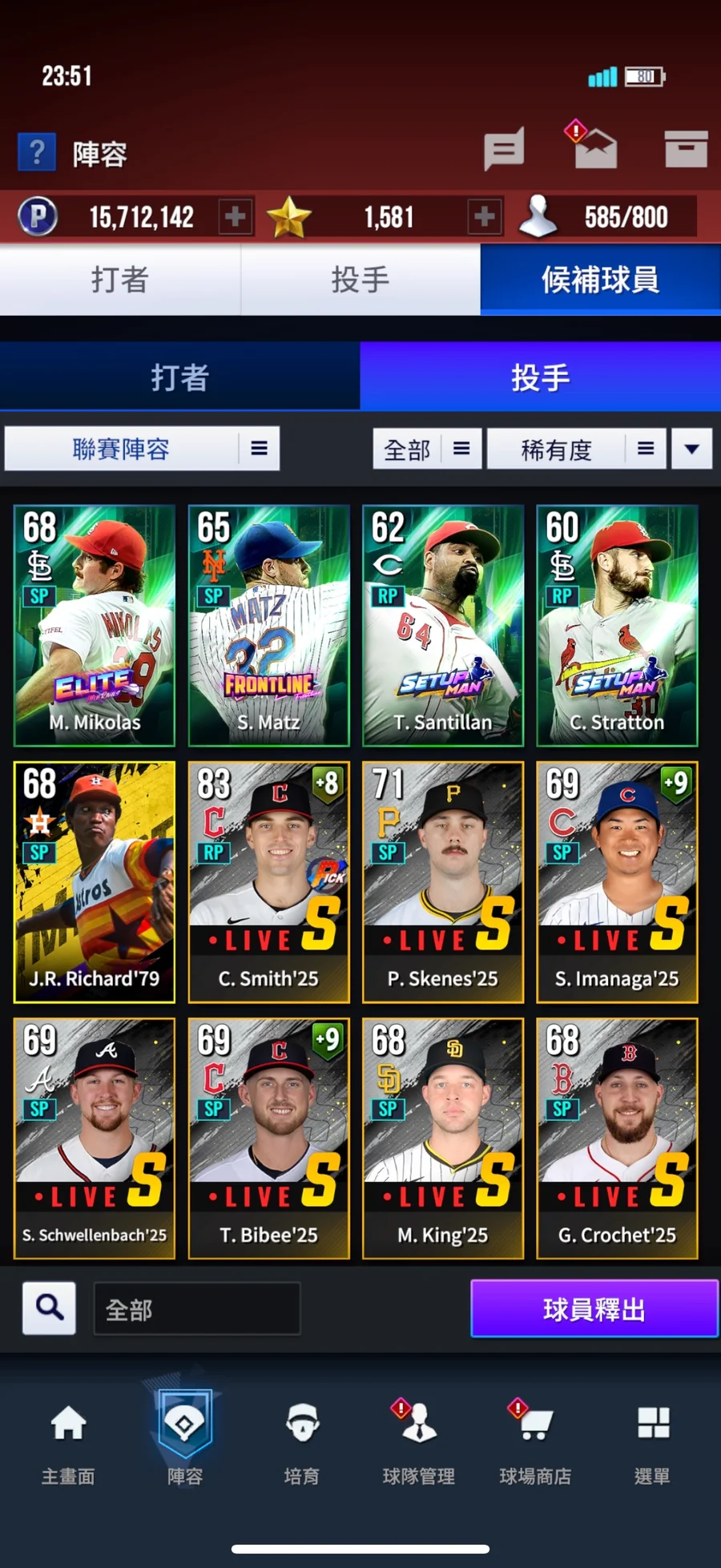Image resolution: width=721 pixels, height=1568 pixels.
Task: Open the 球場商店 shop tab
Action: pos(535,1440)
